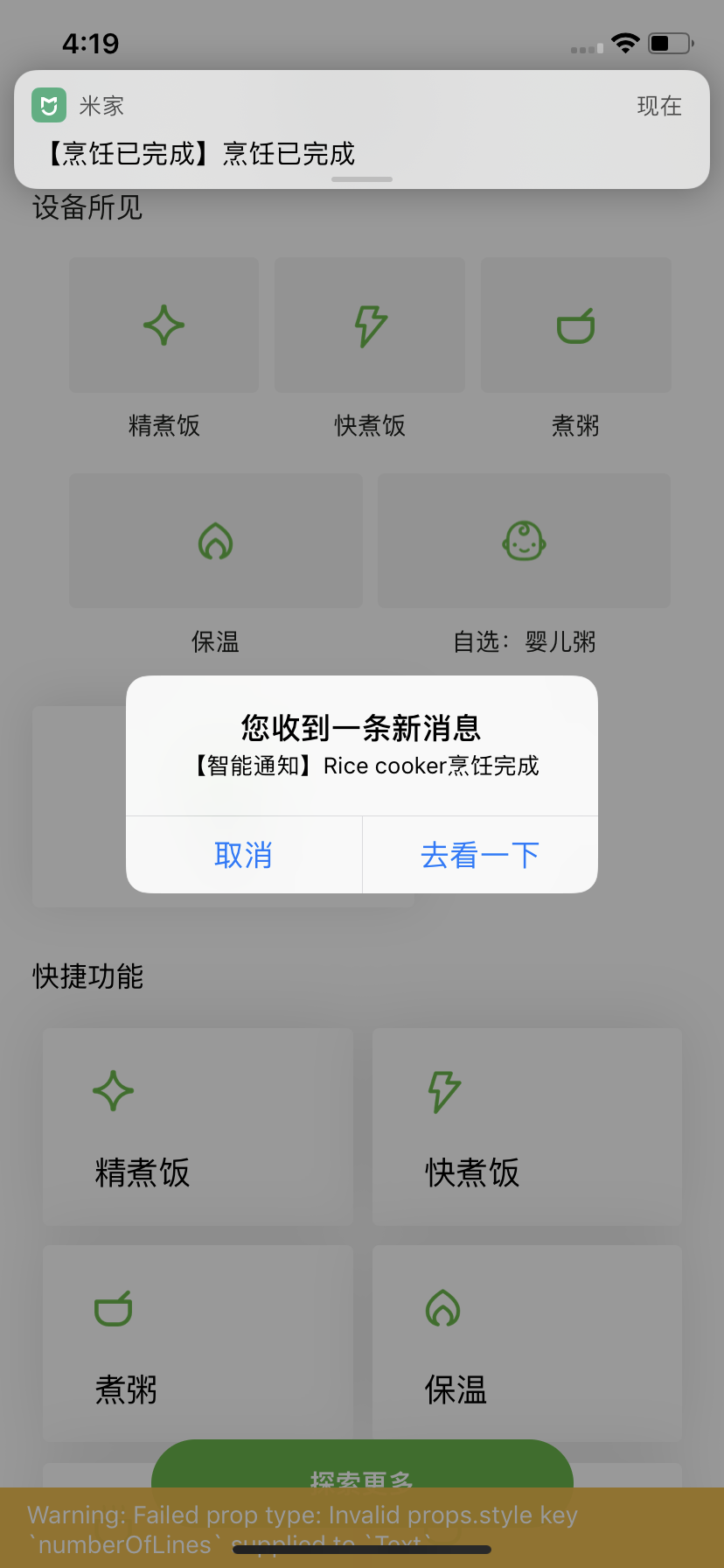Tap the 保温 flame icon
Screen dimensions: 724x1568
(x=215, y=541)
